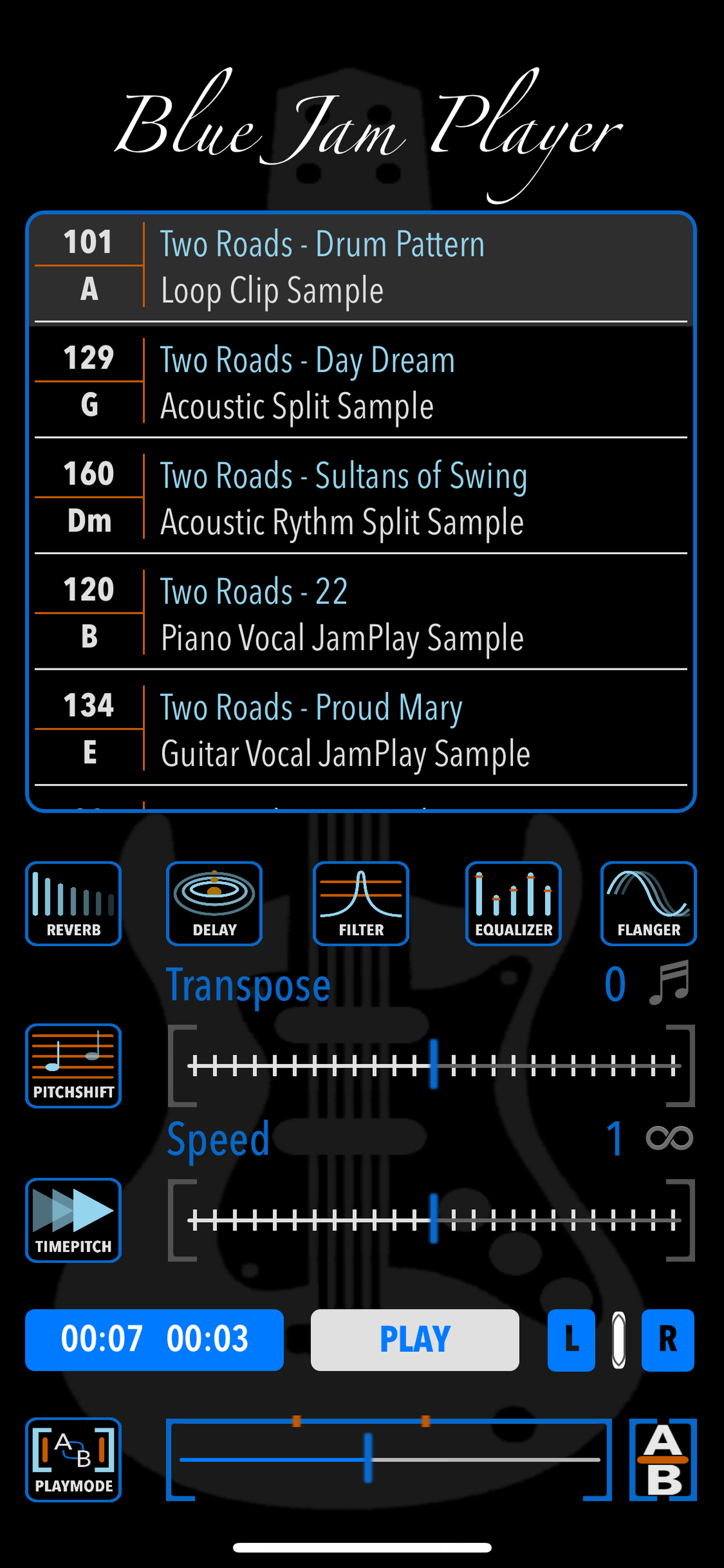Select Two Roads - Proud Mary track

coord(362,729)
